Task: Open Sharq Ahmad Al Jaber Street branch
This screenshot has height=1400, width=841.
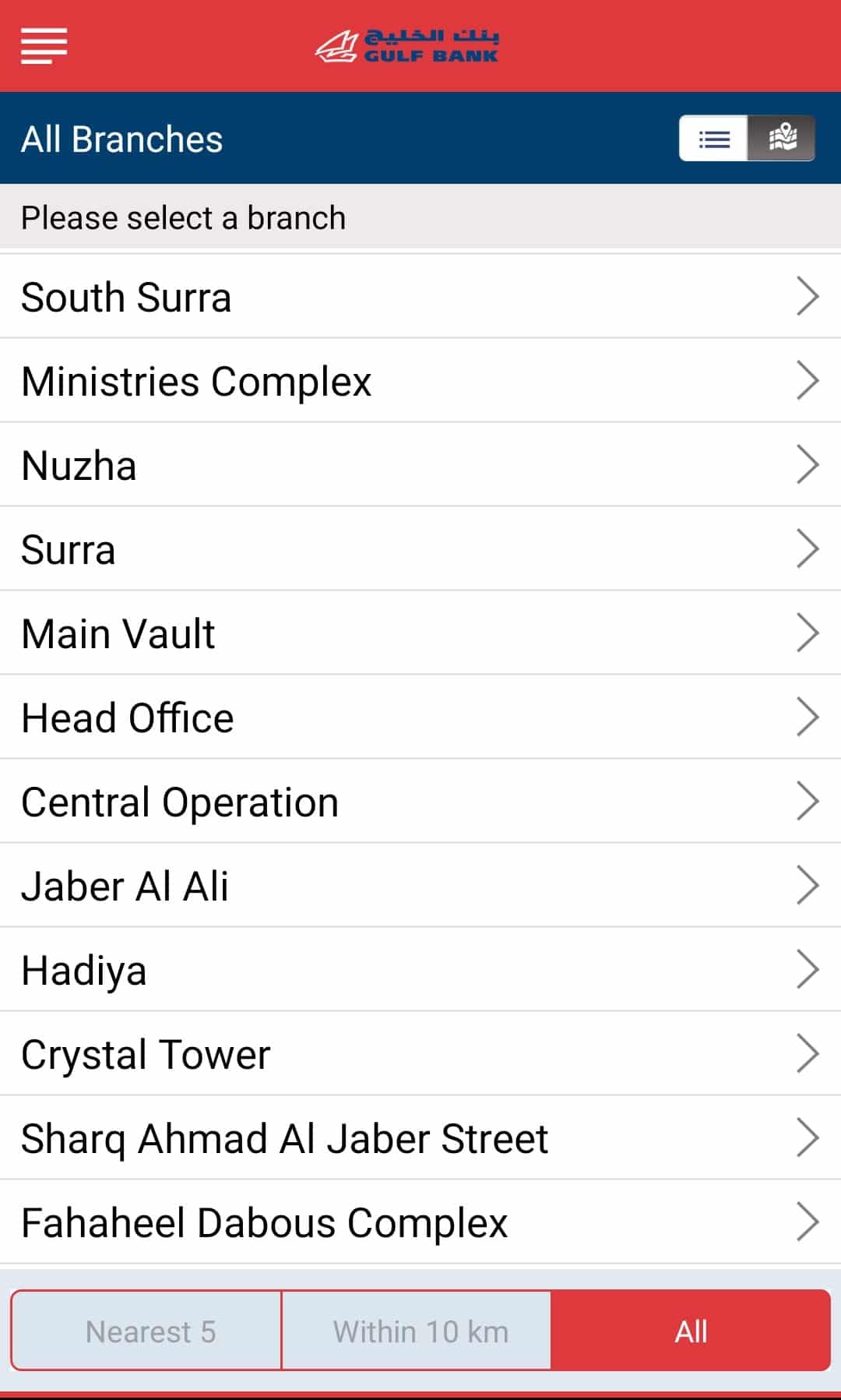Action: pos(420,1138)
